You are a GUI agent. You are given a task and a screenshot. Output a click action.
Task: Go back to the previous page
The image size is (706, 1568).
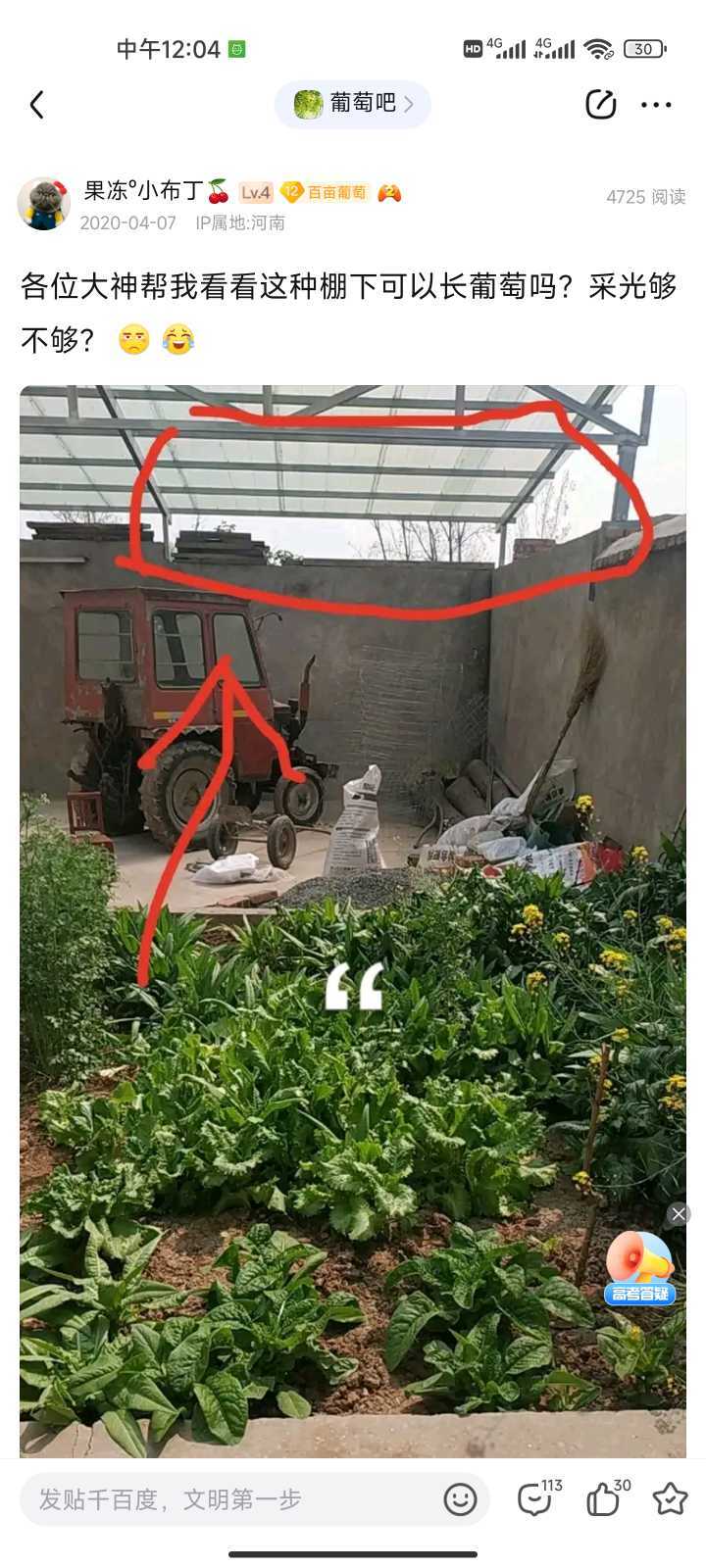[x=37, y=105]
